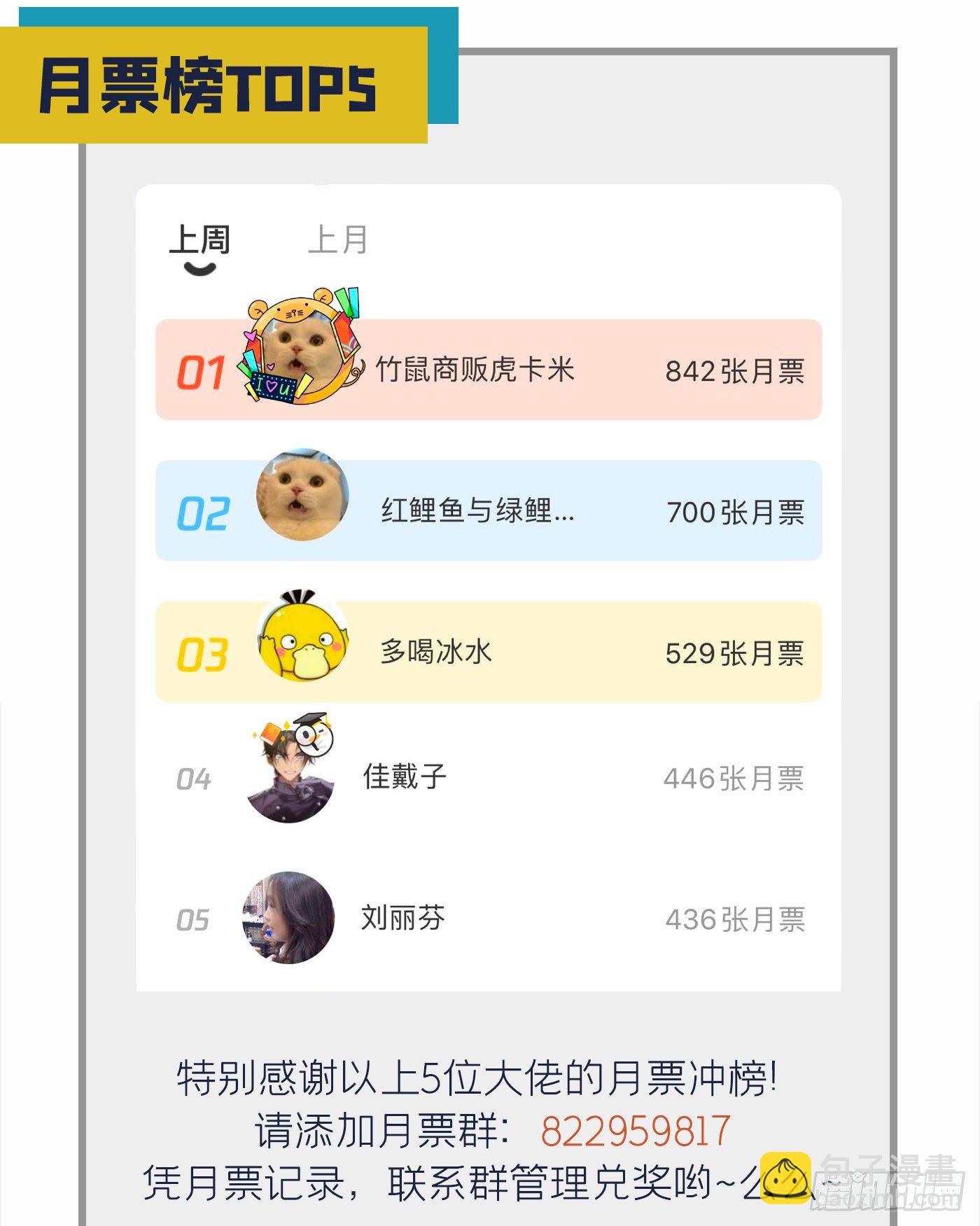Screen dimensions: 980x1226
Task: Click the shocked cat avatar of 红鲤鱼与绿鲤
Action: 301,511
